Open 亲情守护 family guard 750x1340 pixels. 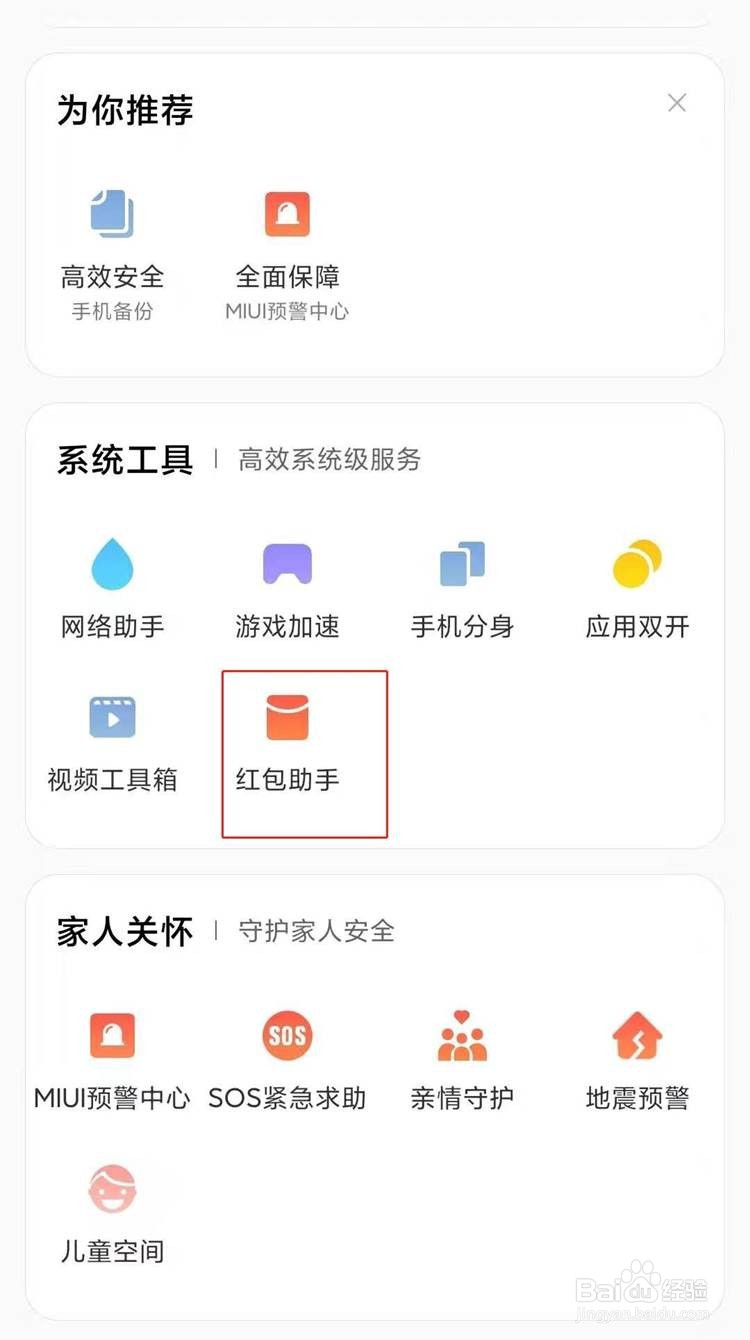(x=461, y=1034)
